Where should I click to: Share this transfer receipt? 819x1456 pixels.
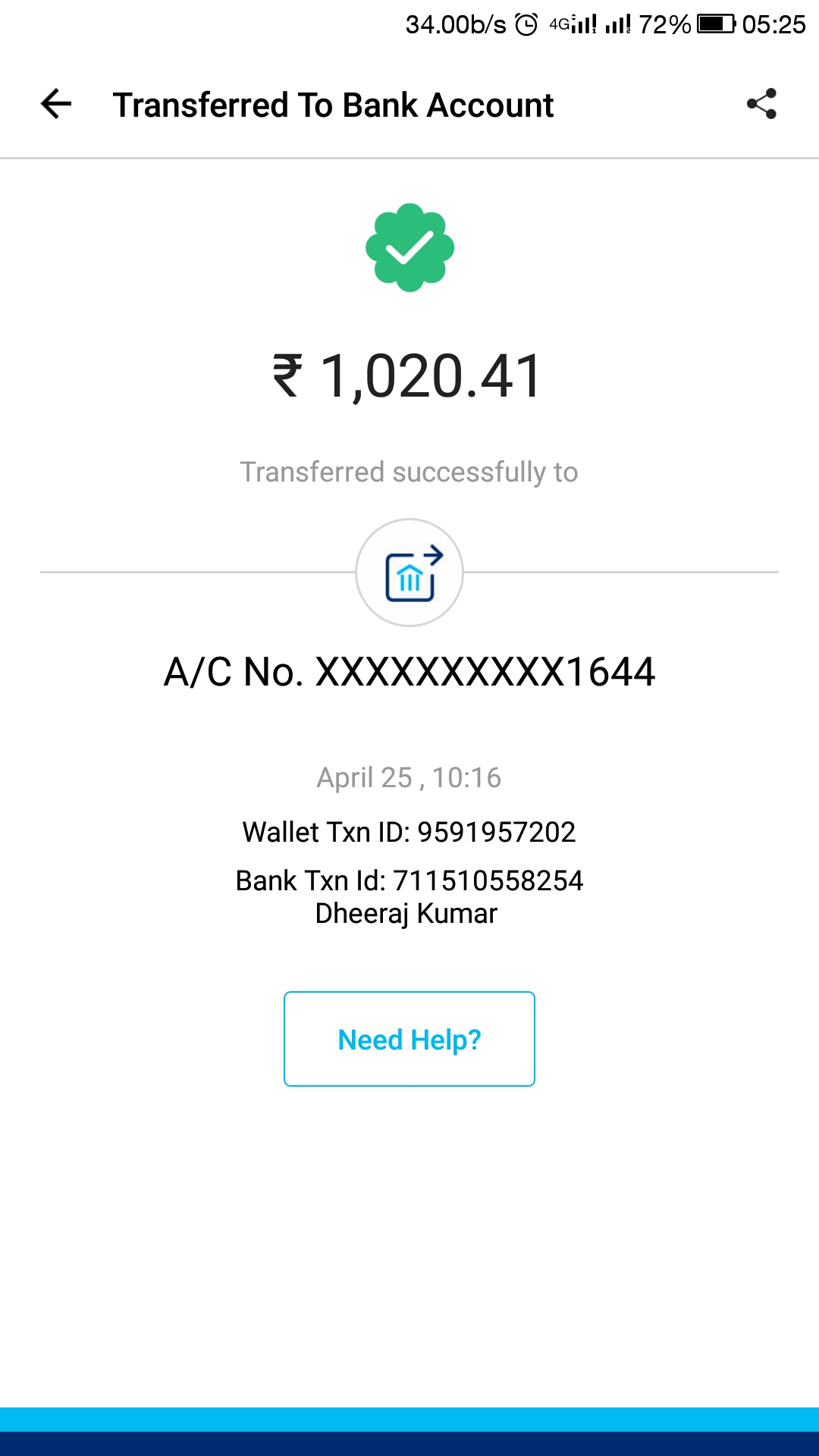pos(761,104)
